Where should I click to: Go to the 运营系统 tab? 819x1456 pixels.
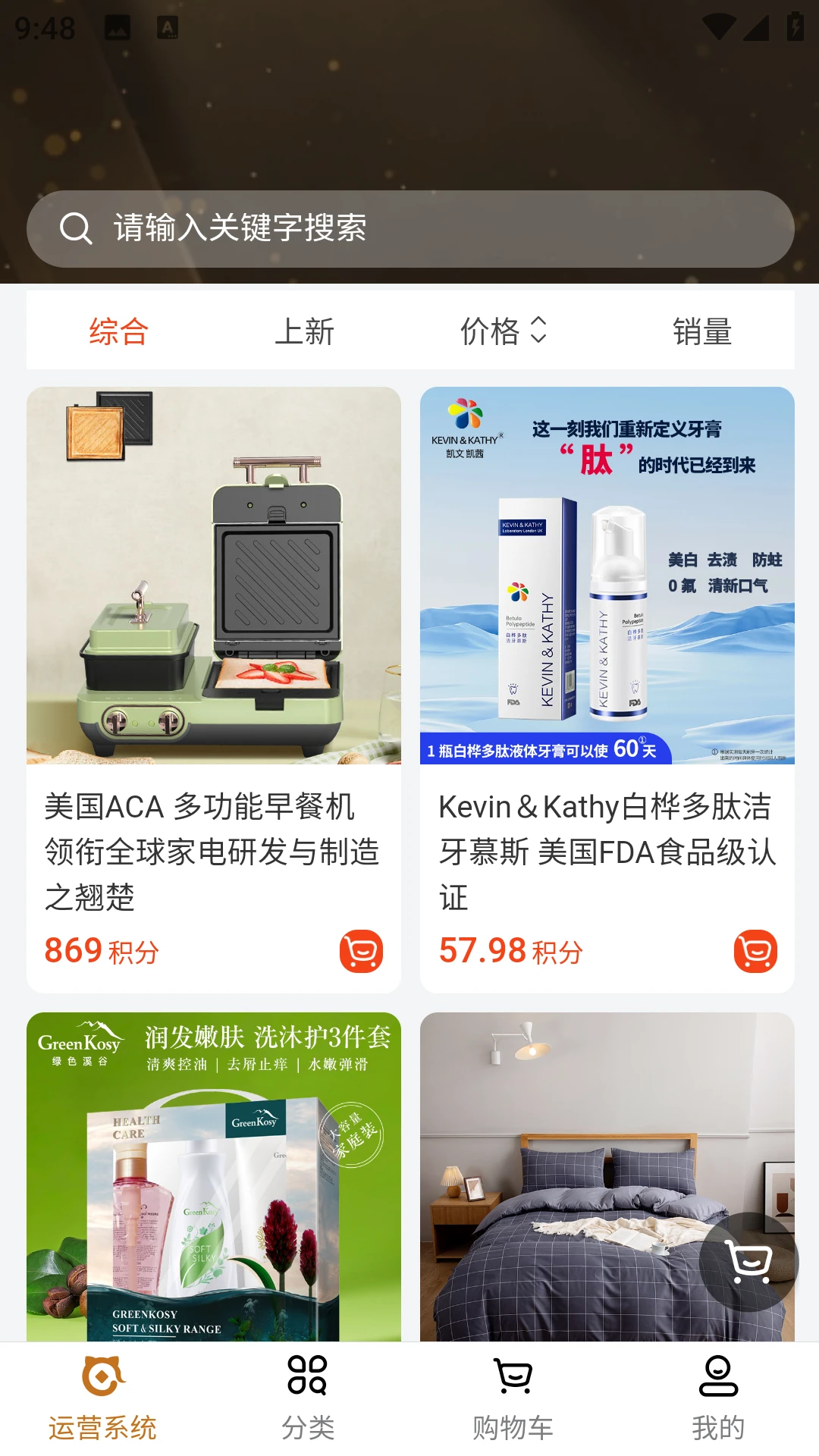(x=102, y=1399)
